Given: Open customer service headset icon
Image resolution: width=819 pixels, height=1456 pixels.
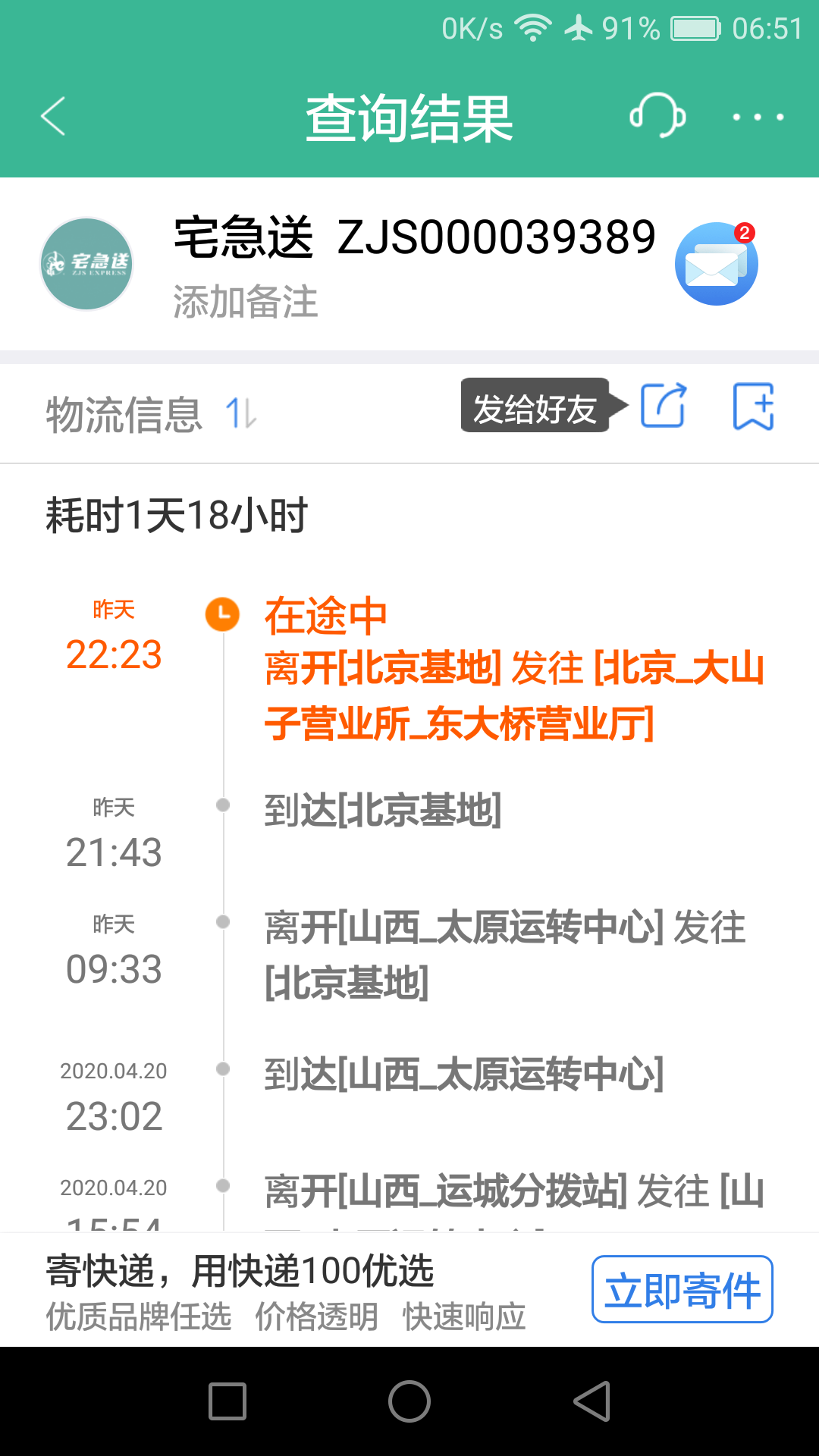Looking at the screenshot, I should [657, 116].
